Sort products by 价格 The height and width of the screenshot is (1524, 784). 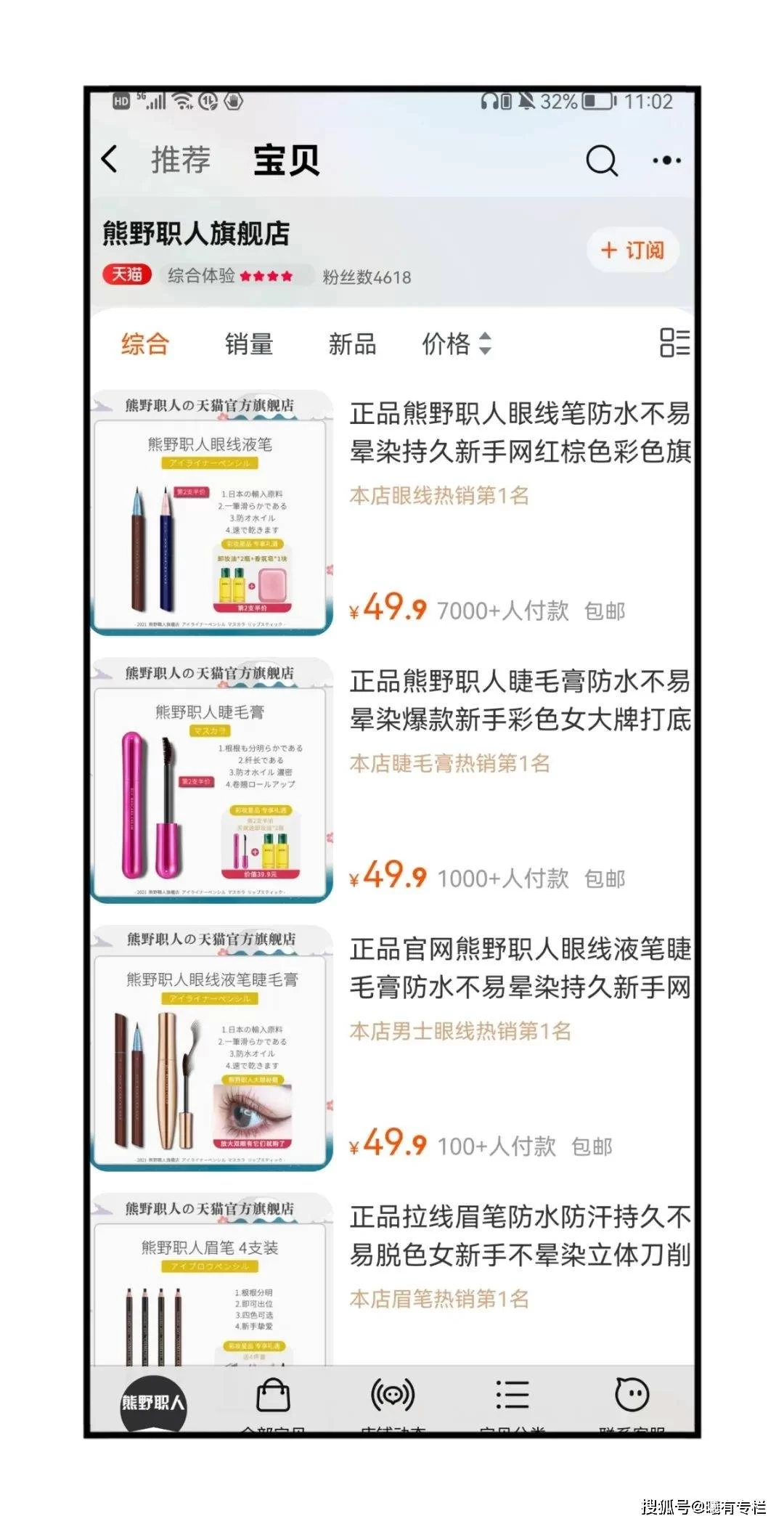[456, 343]
